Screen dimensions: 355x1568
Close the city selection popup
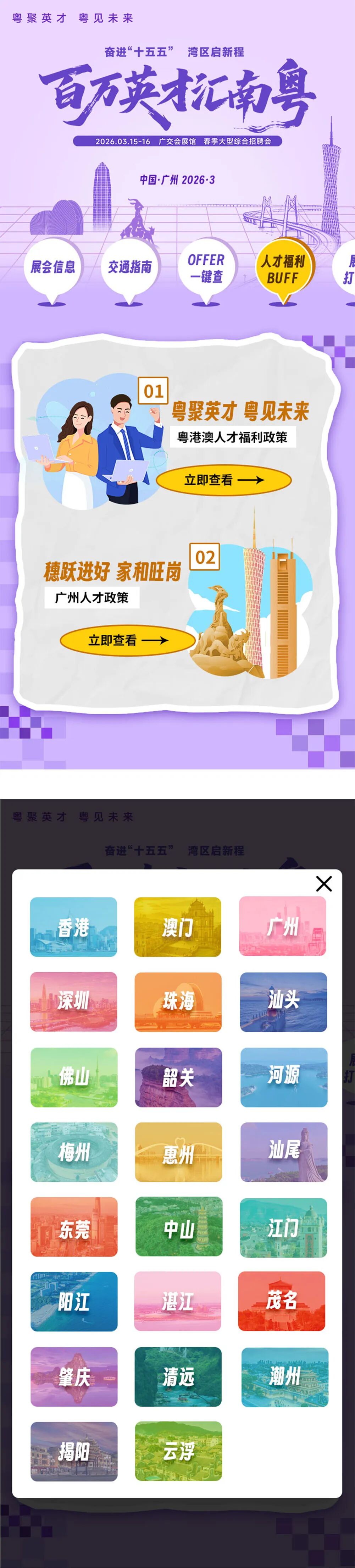324,883
